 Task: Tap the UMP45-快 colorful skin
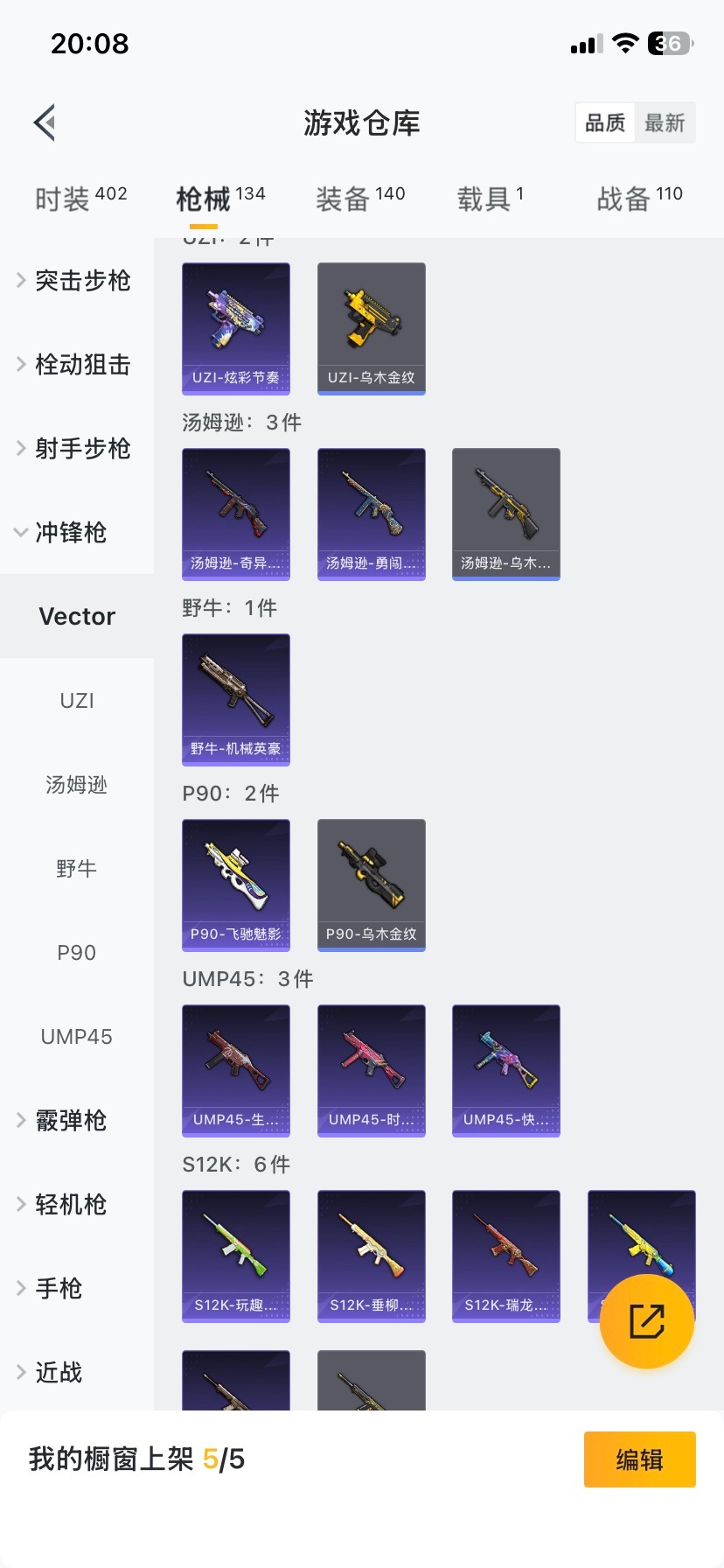coord(505,1070)
